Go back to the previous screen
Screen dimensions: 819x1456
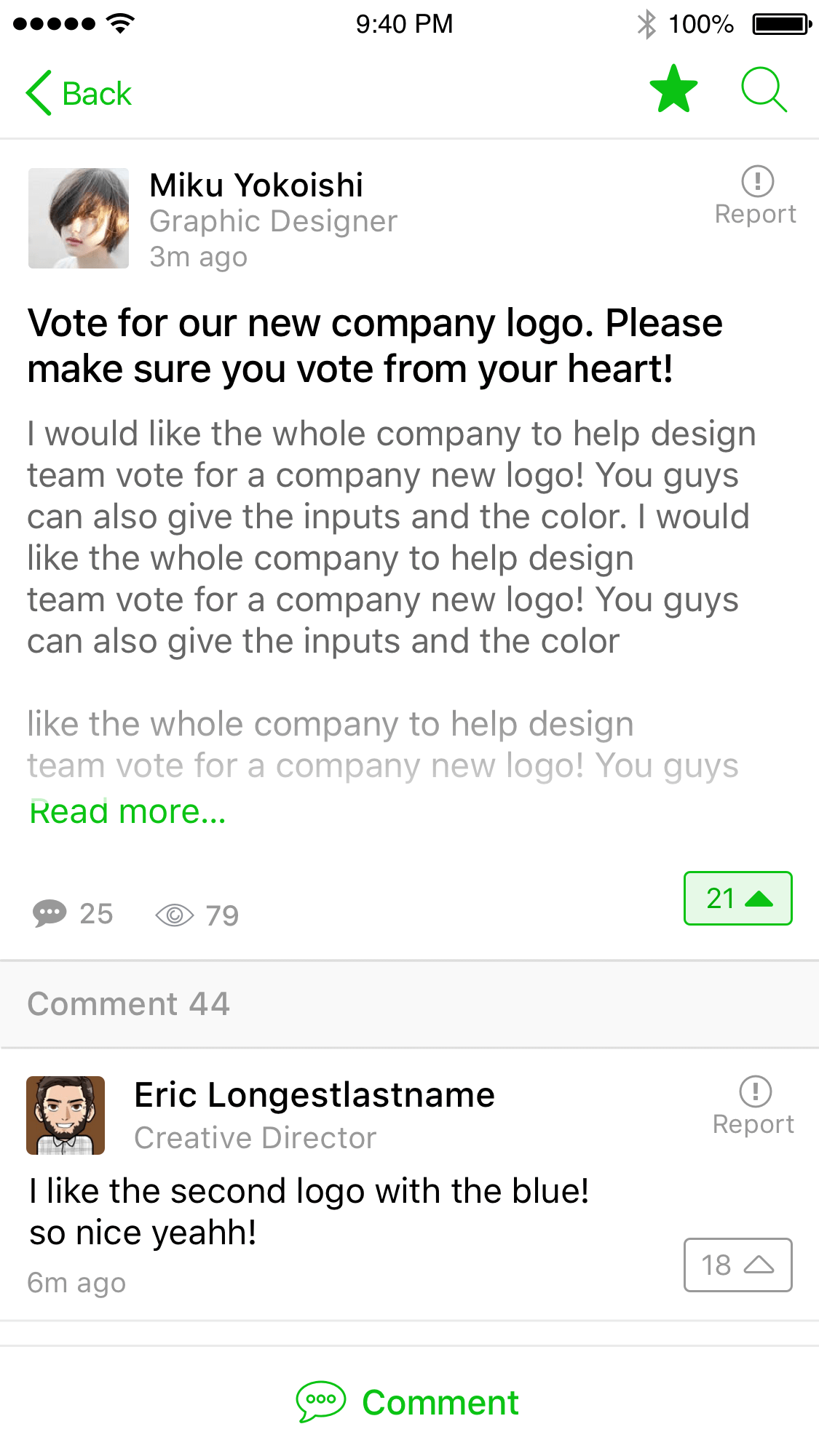(x=79, y=93)
